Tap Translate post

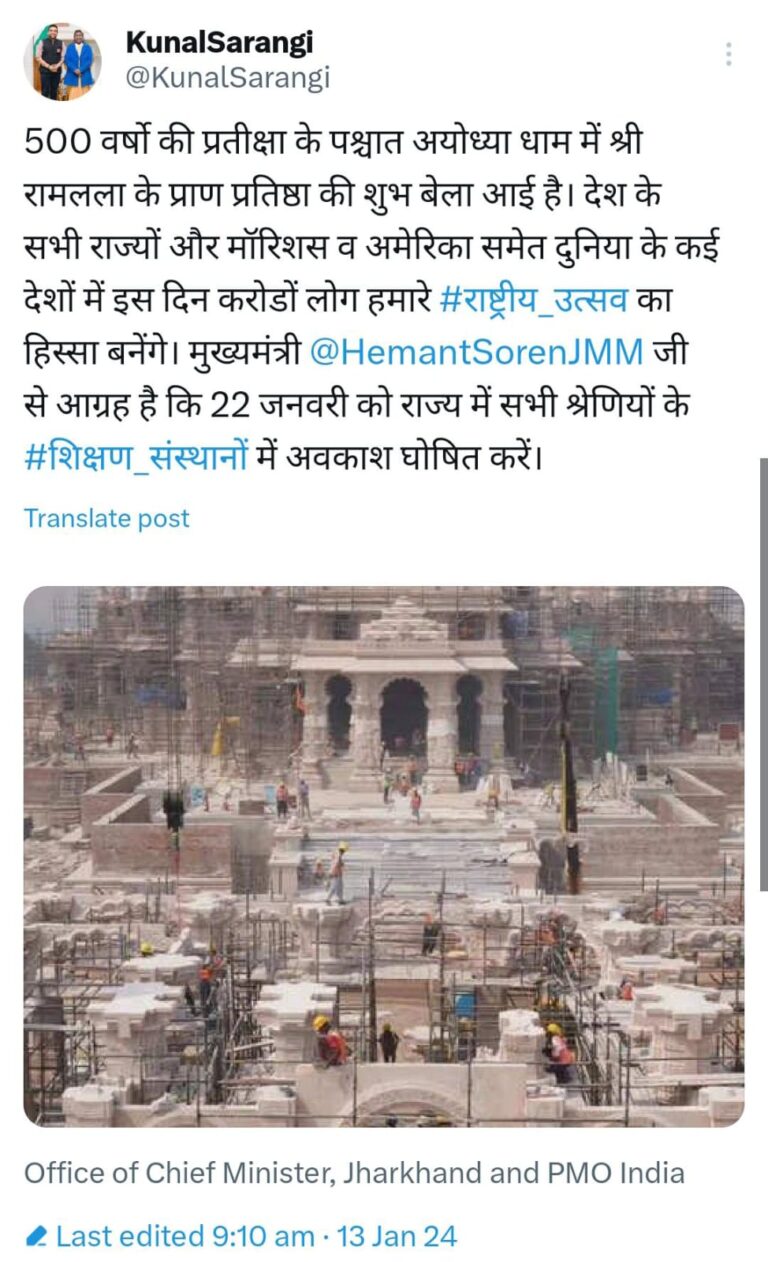point(107,518)
